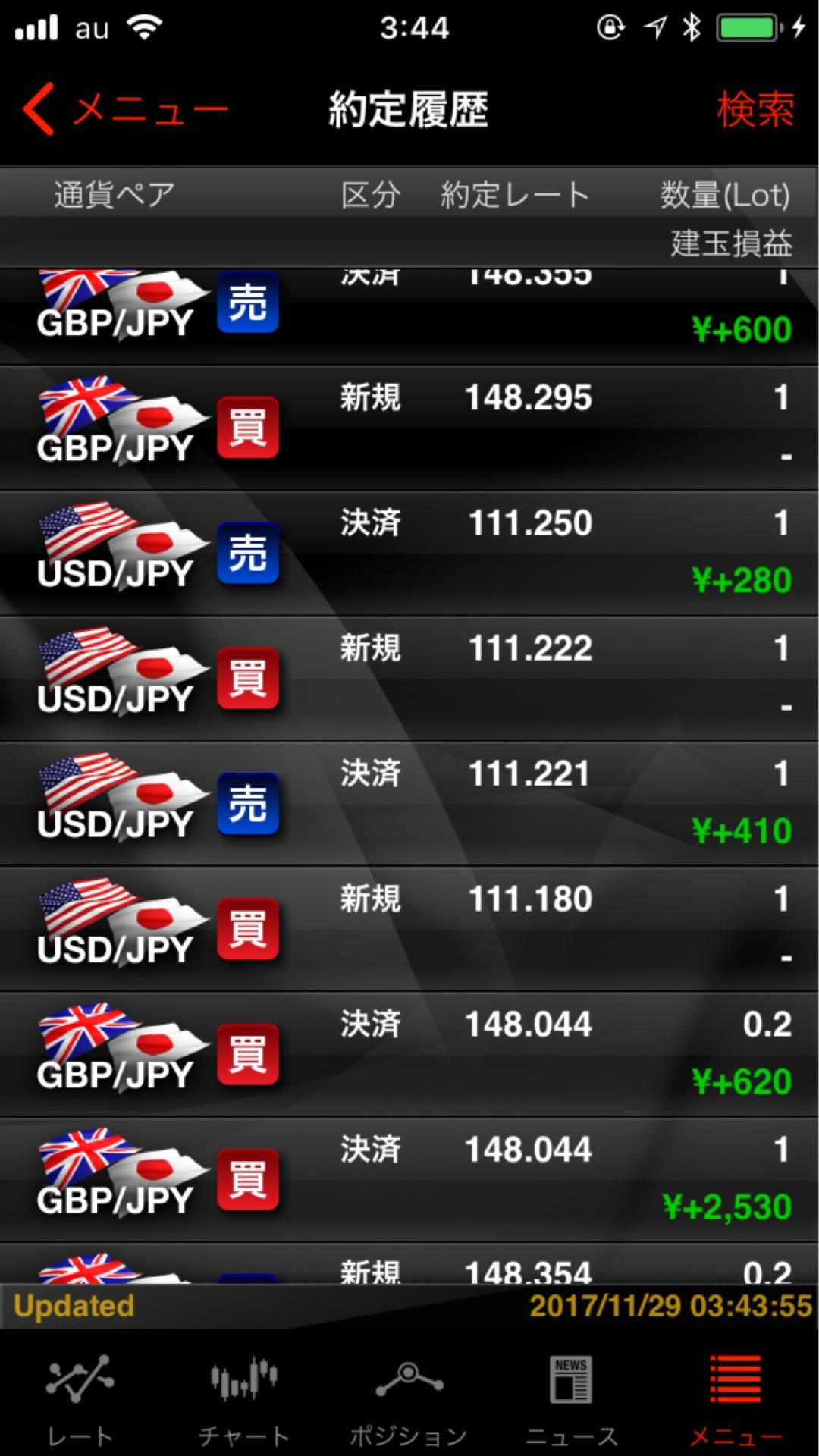Select the メニュー tab in bottom bar
This screenshot has width=819, height=1456.
(x=736, y=1400)
